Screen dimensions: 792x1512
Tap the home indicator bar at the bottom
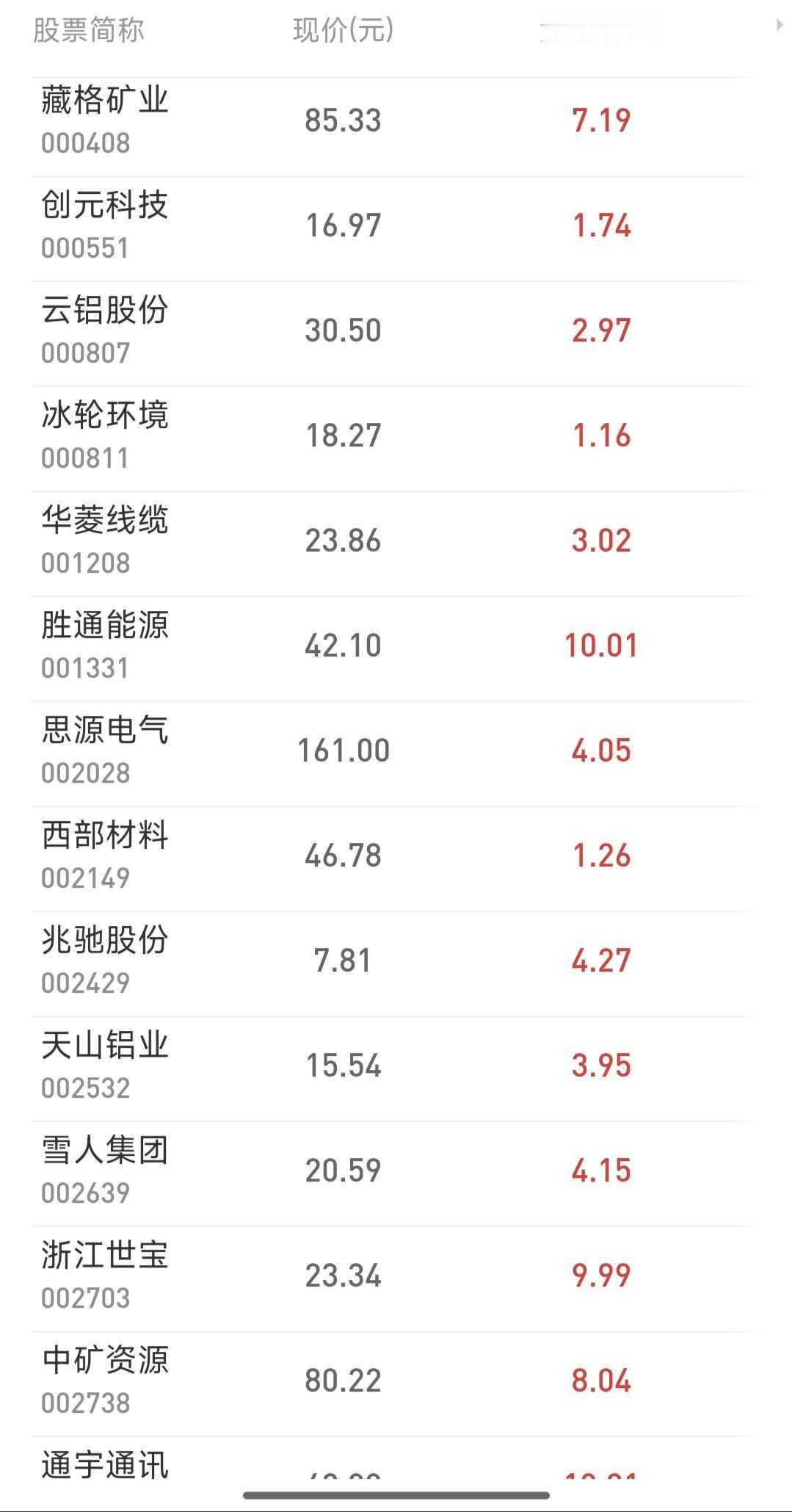[x=396, y=1496]
